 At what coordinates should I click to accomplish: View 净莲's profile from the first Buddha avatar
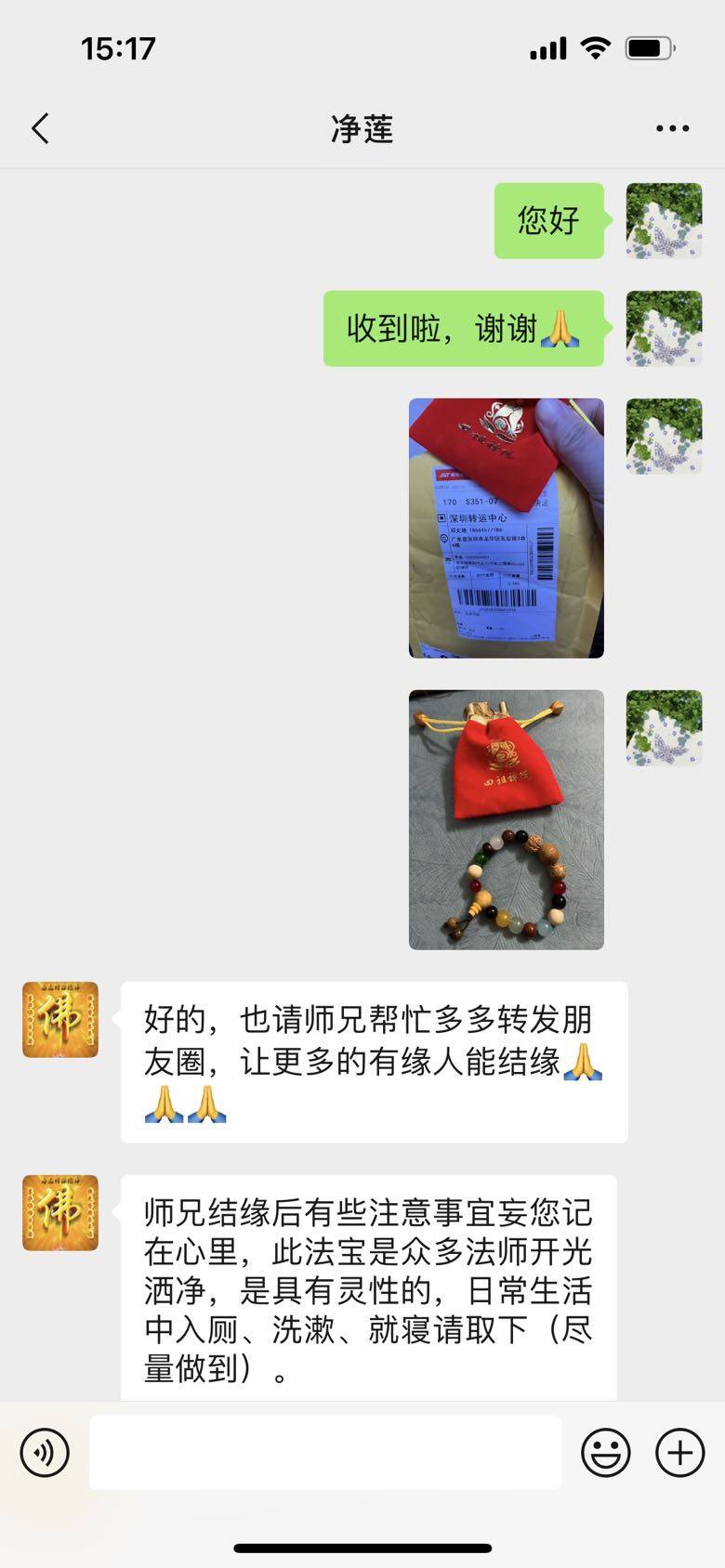point(60,1019)
